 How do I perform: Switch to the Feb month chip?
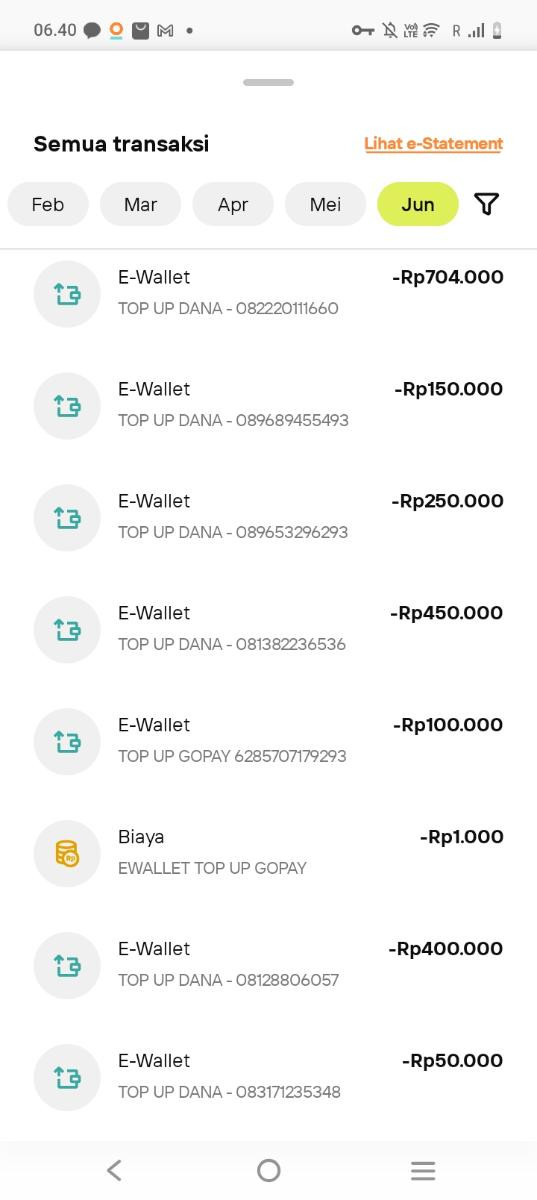tap(48, 204)
